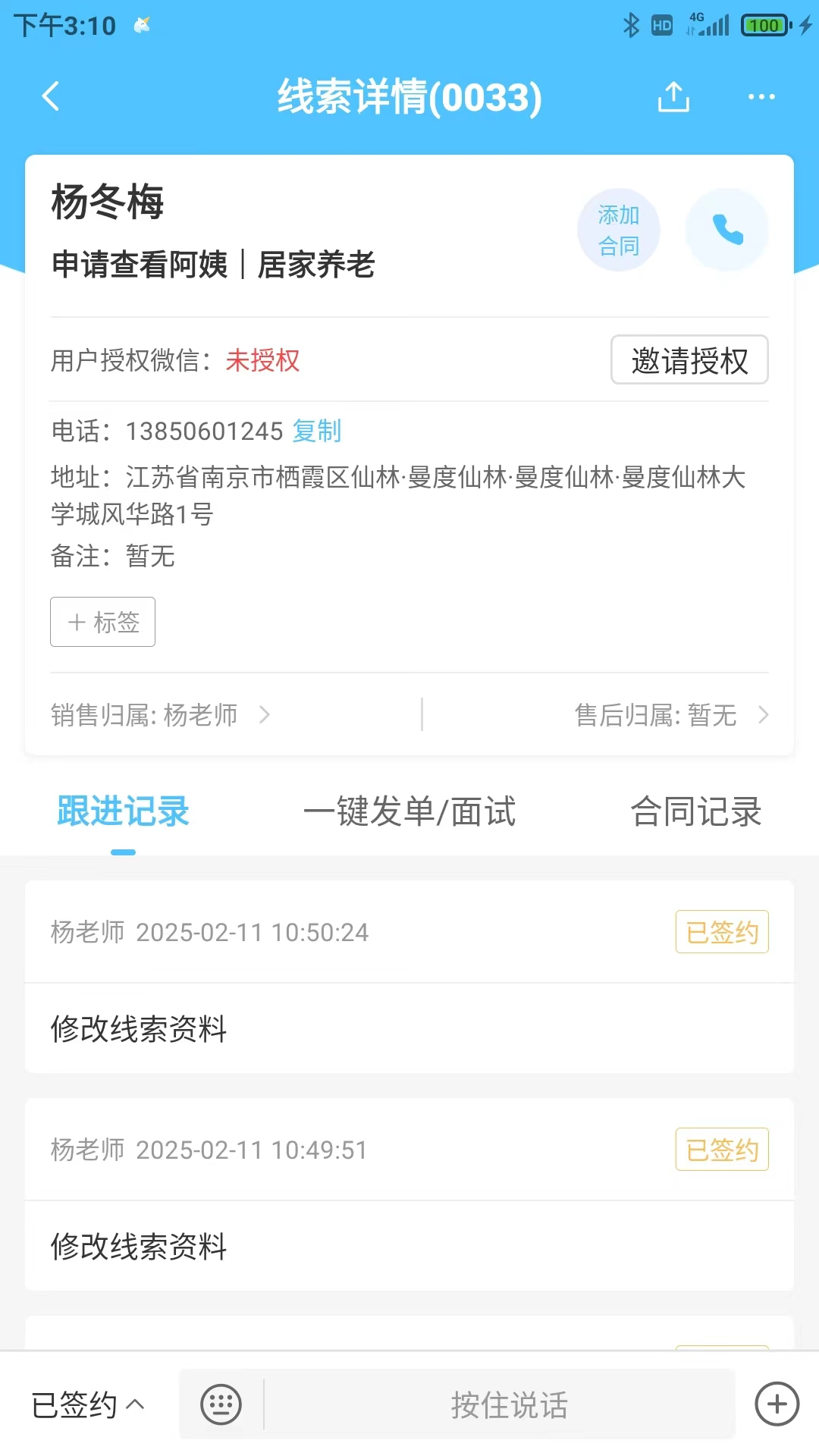The height and width of the screenshot is (1456, 819).
Task: Tap the unicorn icon in the status bar
Action: click(140, 24)
